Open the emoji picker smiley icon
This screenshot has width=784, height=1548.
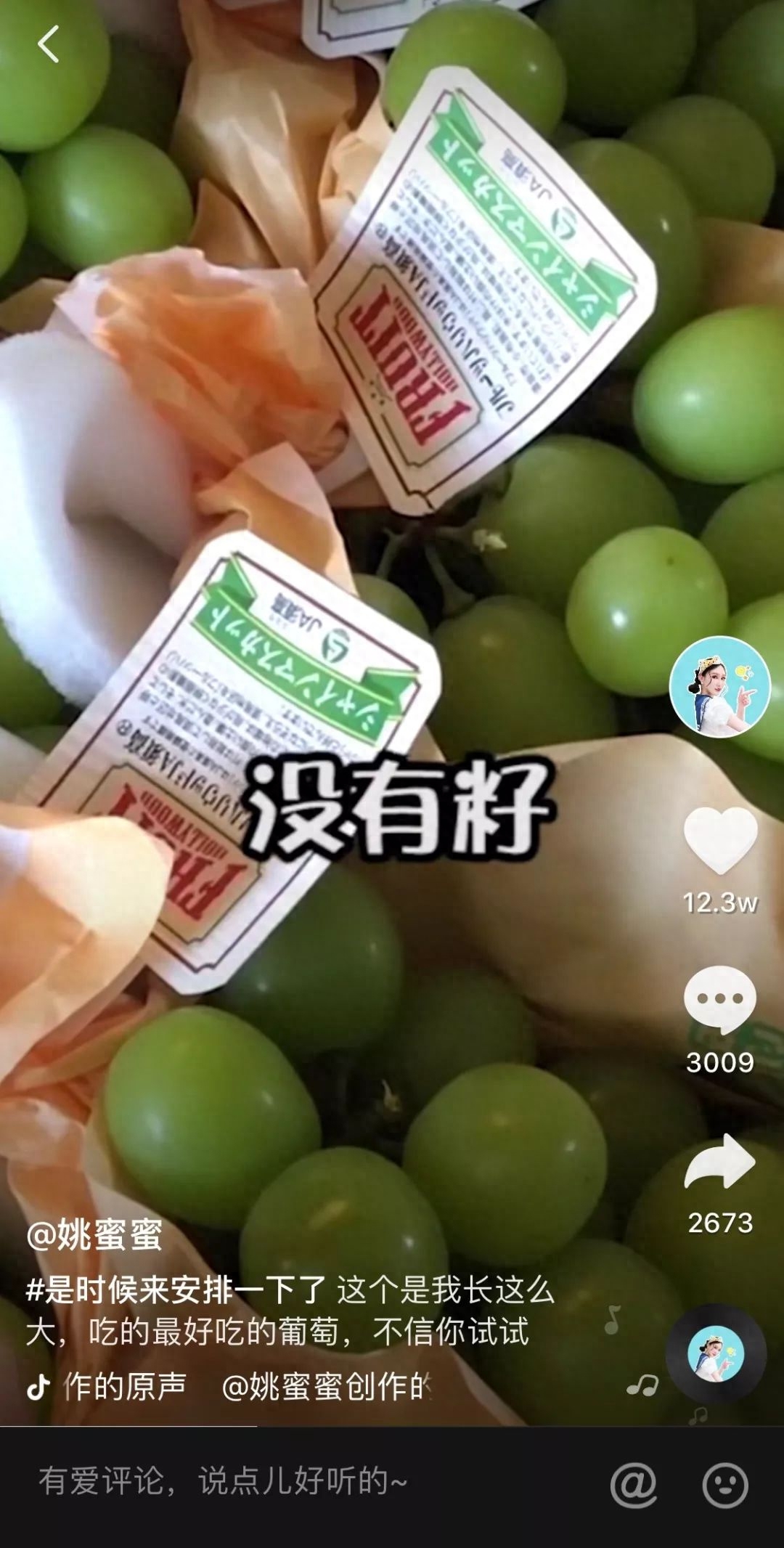tap(724, 1484)
